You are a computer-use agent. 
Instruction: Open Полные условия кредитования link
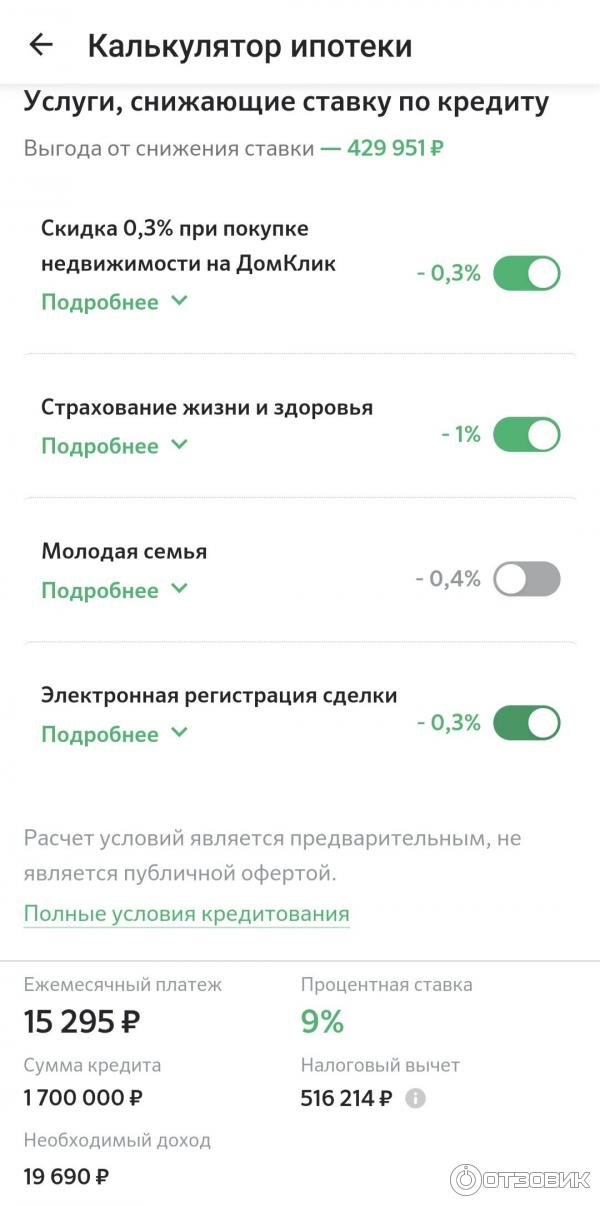[x=186, y=913]
